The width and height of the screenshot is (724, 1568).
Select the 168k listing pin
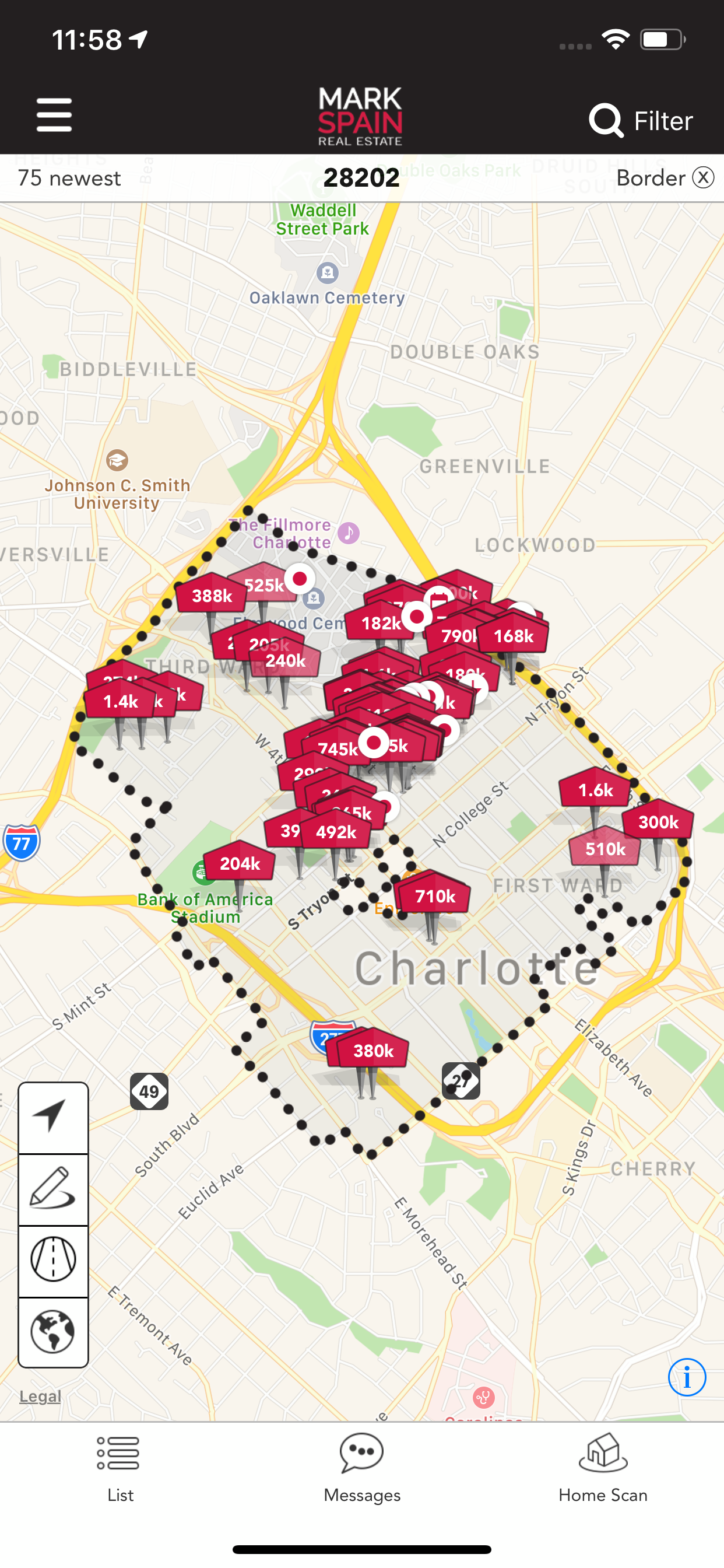(x=514, y=636)
